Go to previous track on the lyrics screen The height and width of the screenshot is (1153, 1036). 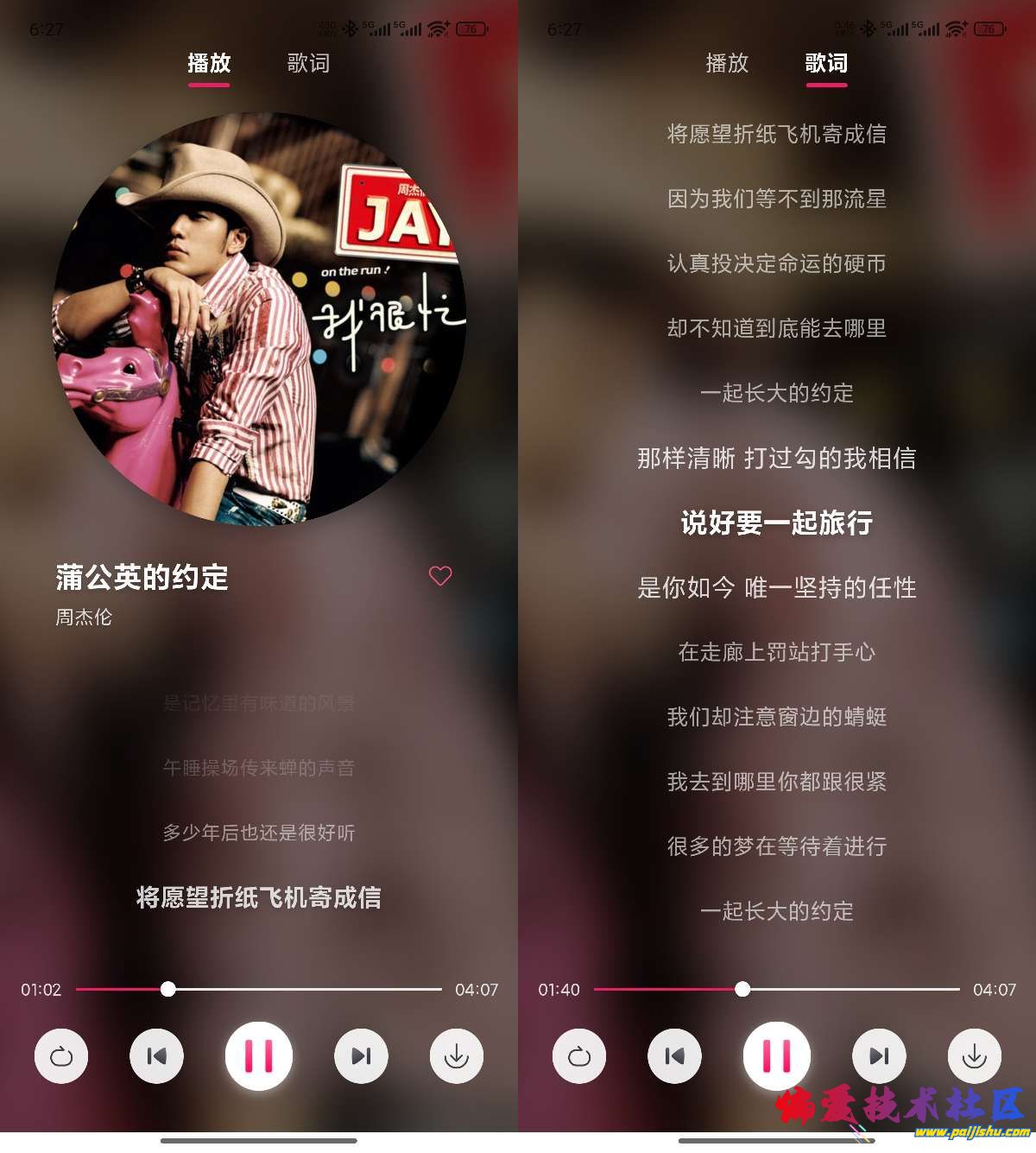click(x=674, y=1055)
